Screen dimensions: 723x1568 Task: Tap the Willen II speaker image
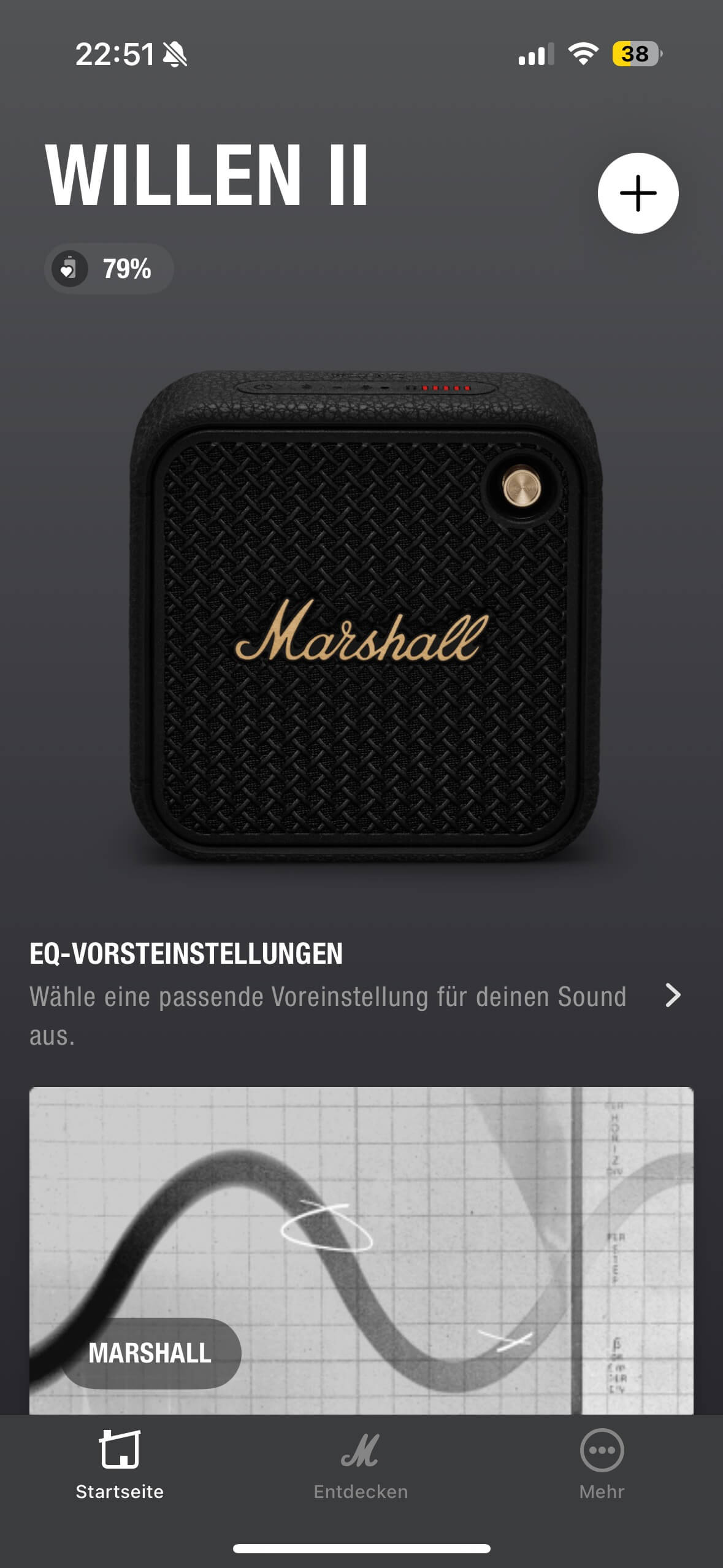pyautogui.click(x=365, y=617)
